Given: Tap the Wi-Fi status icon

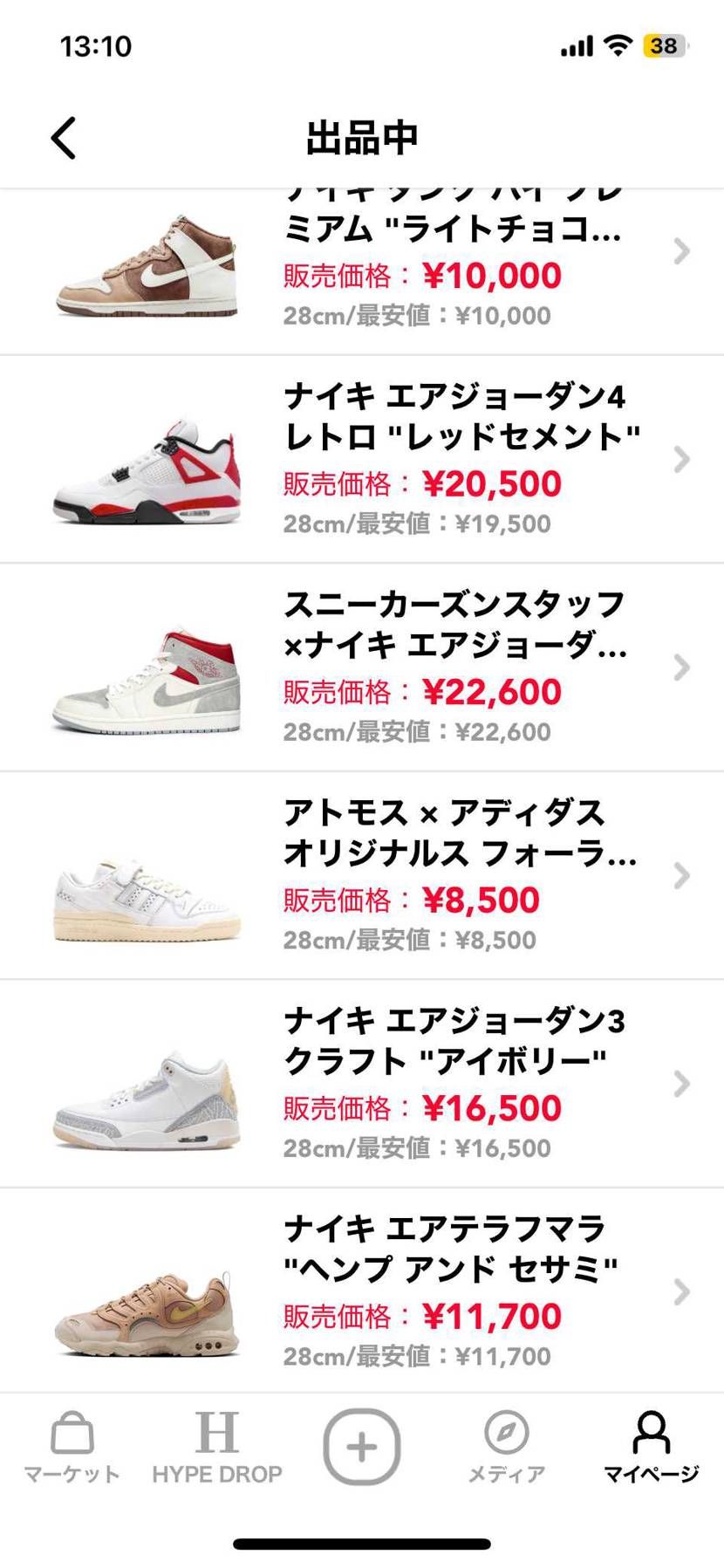Looking at the screenshot, I should click(617, 45).
